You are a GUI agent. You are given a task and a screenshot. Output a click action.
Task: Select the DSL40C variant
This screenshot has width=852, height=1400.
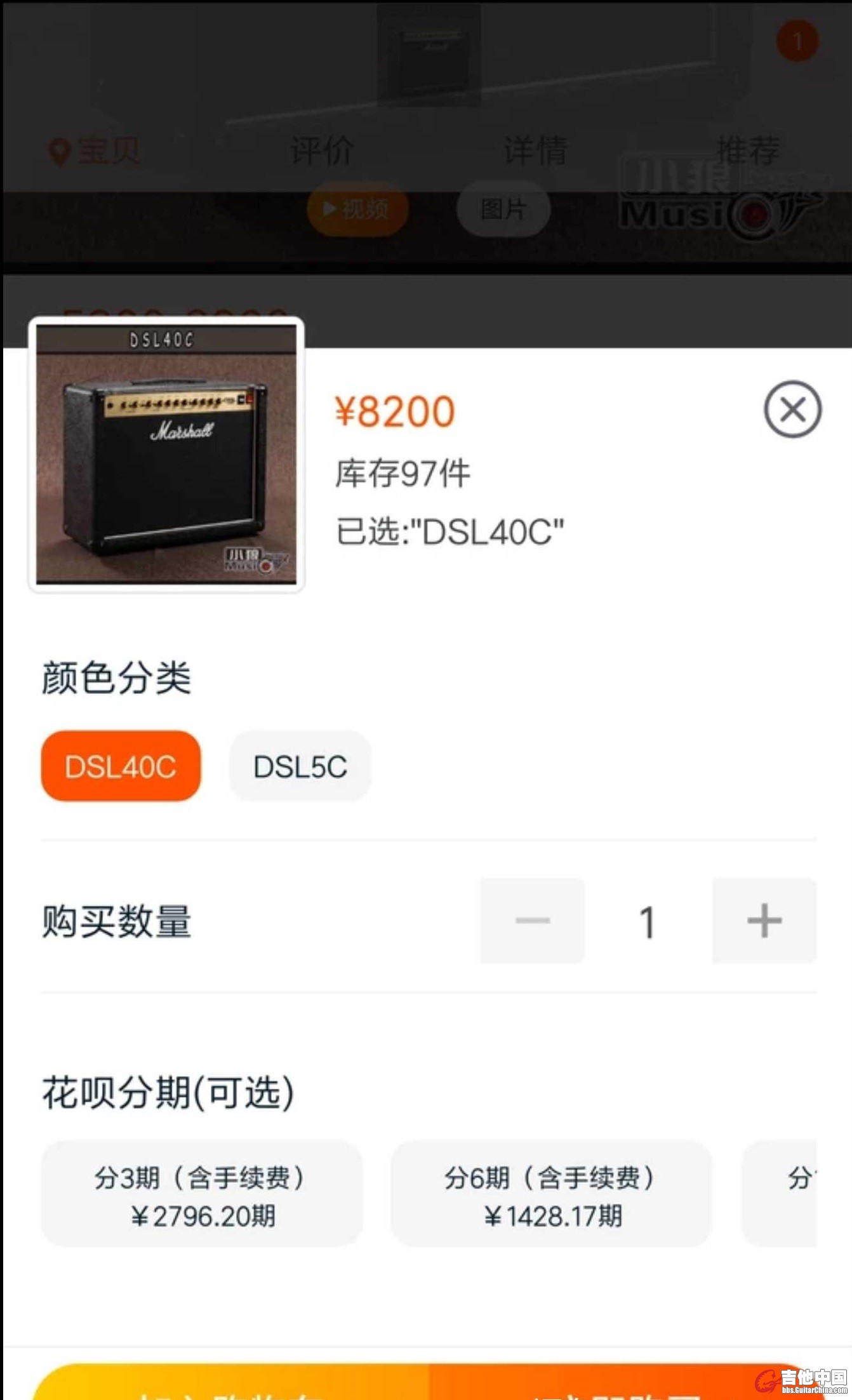click(x=121, y=766)
